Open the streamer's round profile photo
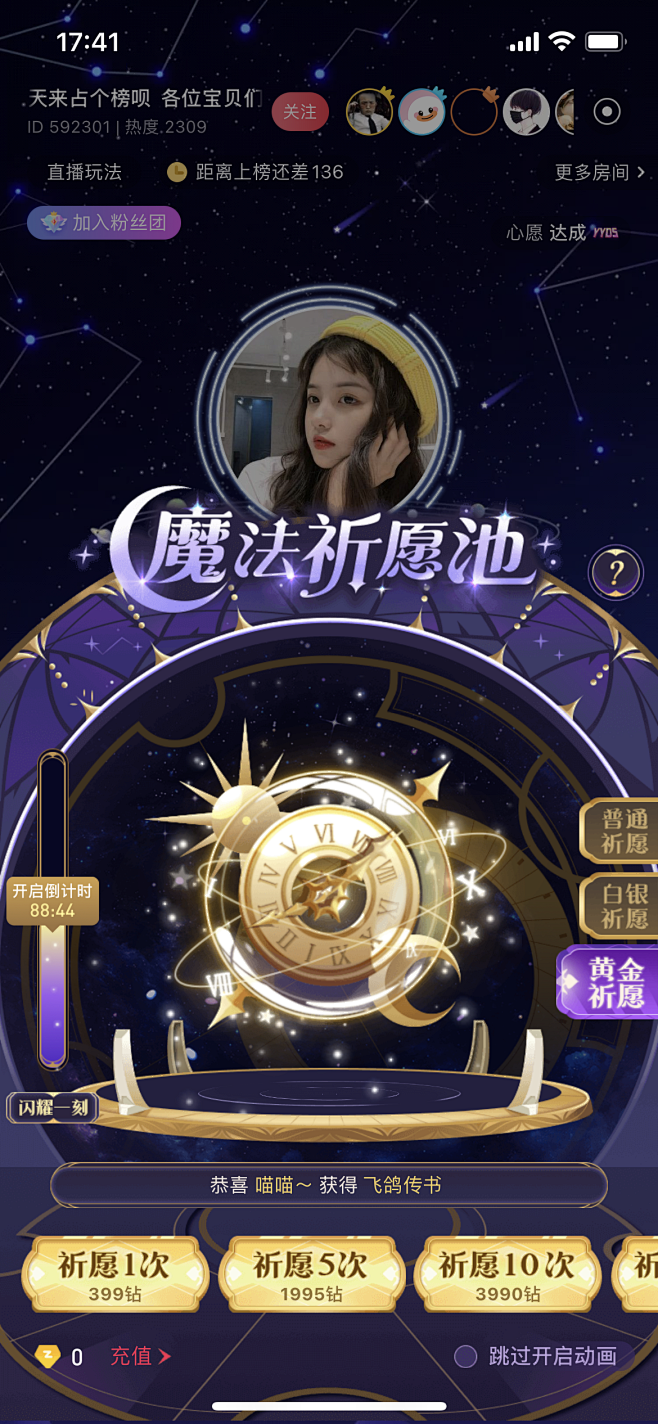The height and width of the screenshot is (1424, 658). 329,410
